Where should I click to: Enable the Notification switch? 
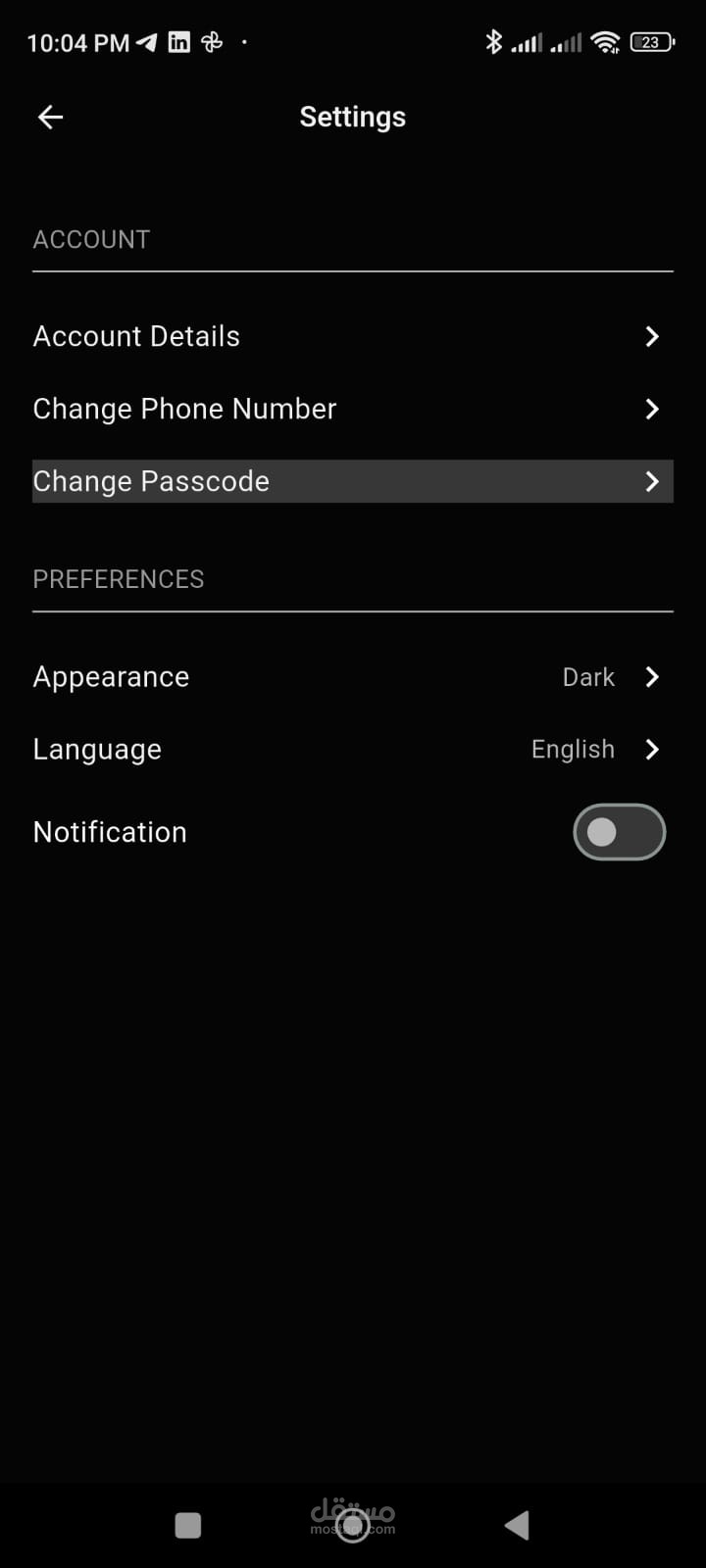tap(619, 832)
